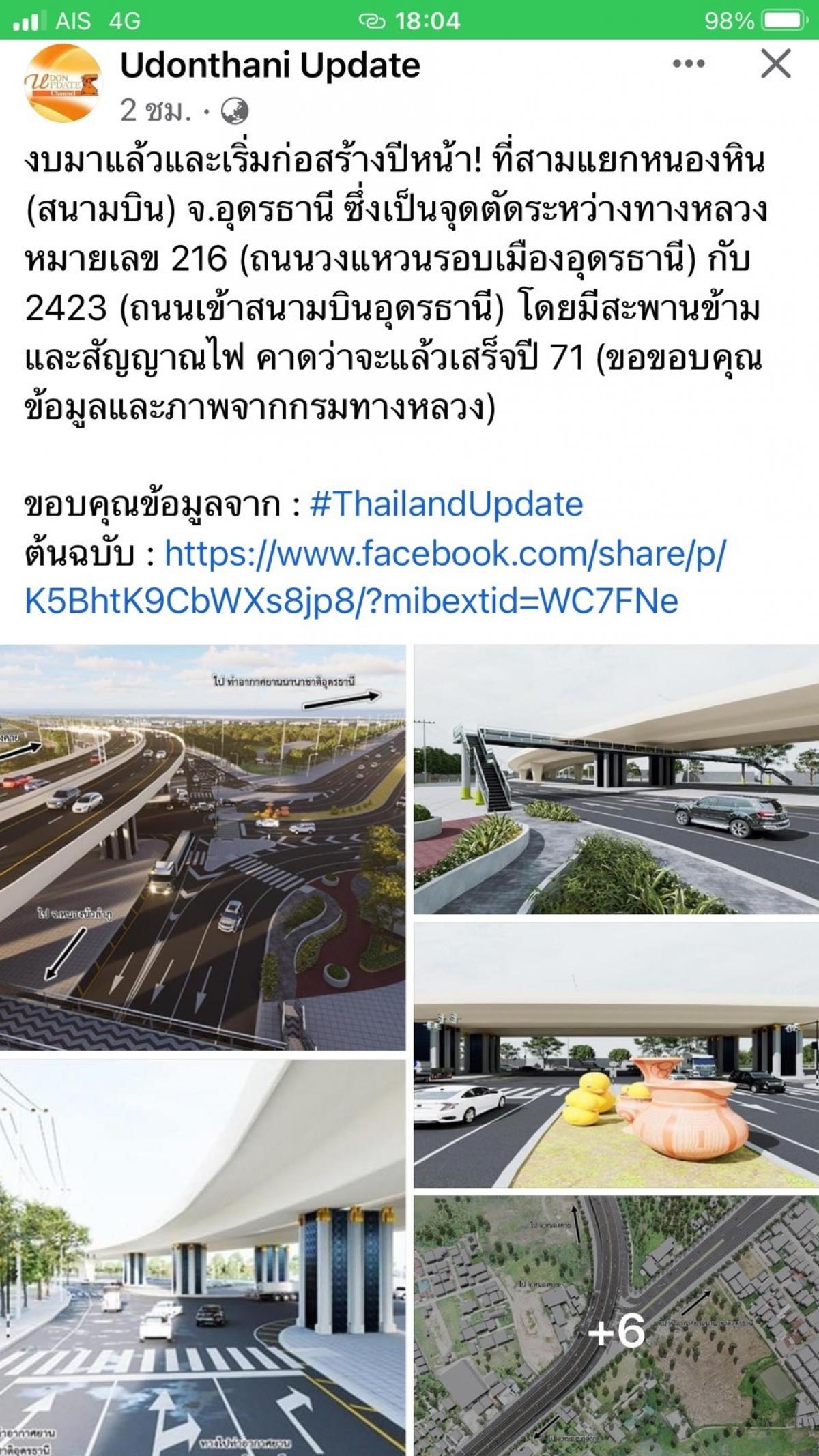View the +6 remaining photos
Image resolution: width=819 pixels, height=1456 pixels.
616,1326
